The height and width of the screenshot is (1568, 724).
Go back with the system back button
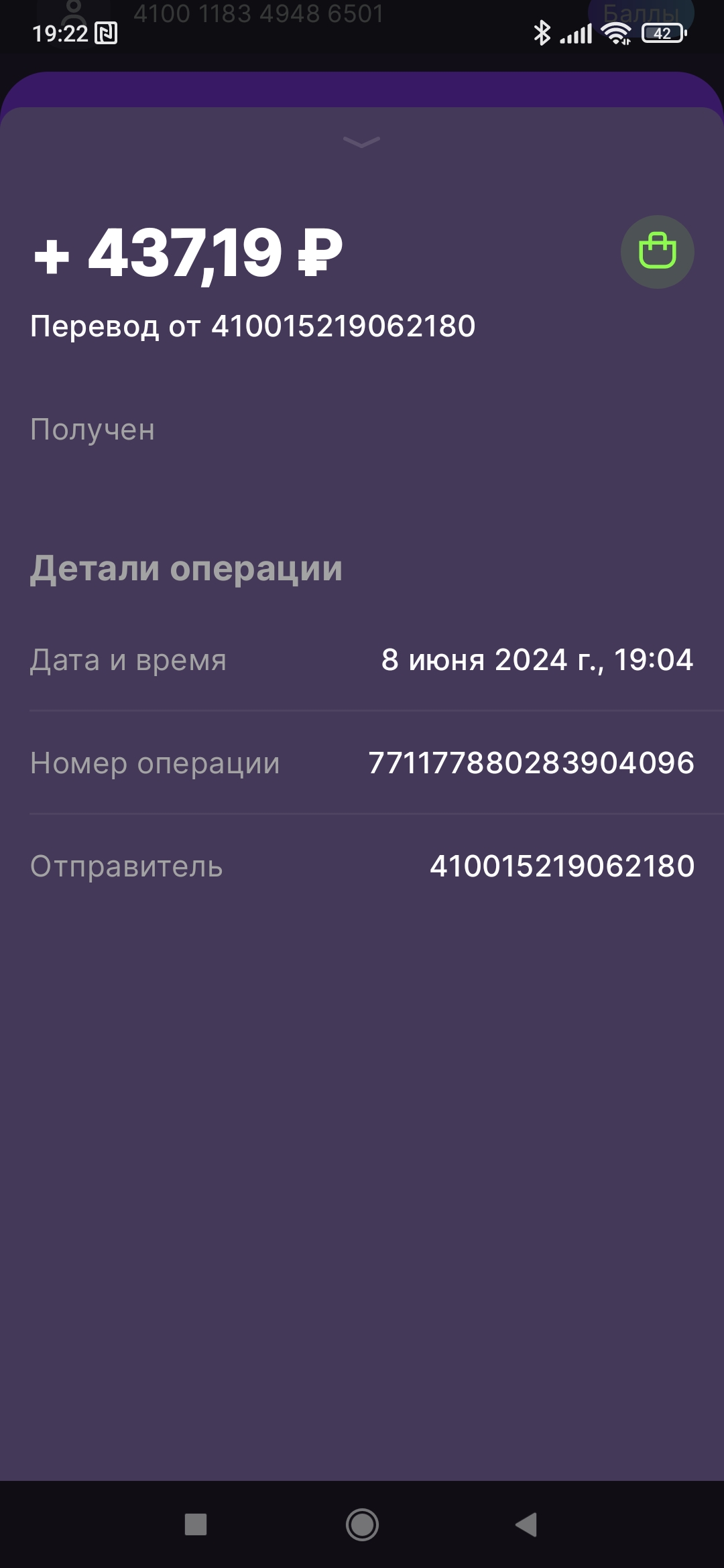click(527, 1524)
